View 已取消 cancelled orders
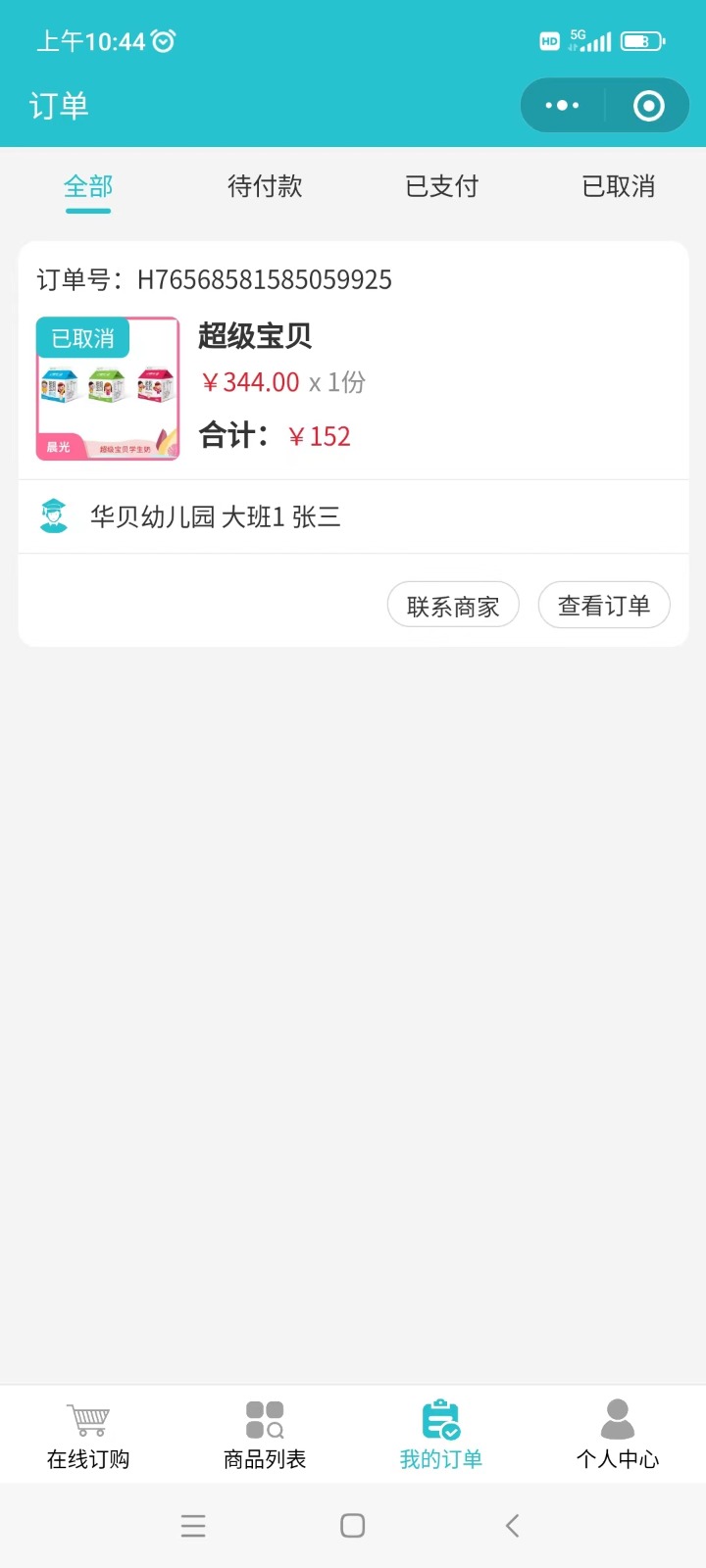706x1568 pixels. [x=618, y=186]
